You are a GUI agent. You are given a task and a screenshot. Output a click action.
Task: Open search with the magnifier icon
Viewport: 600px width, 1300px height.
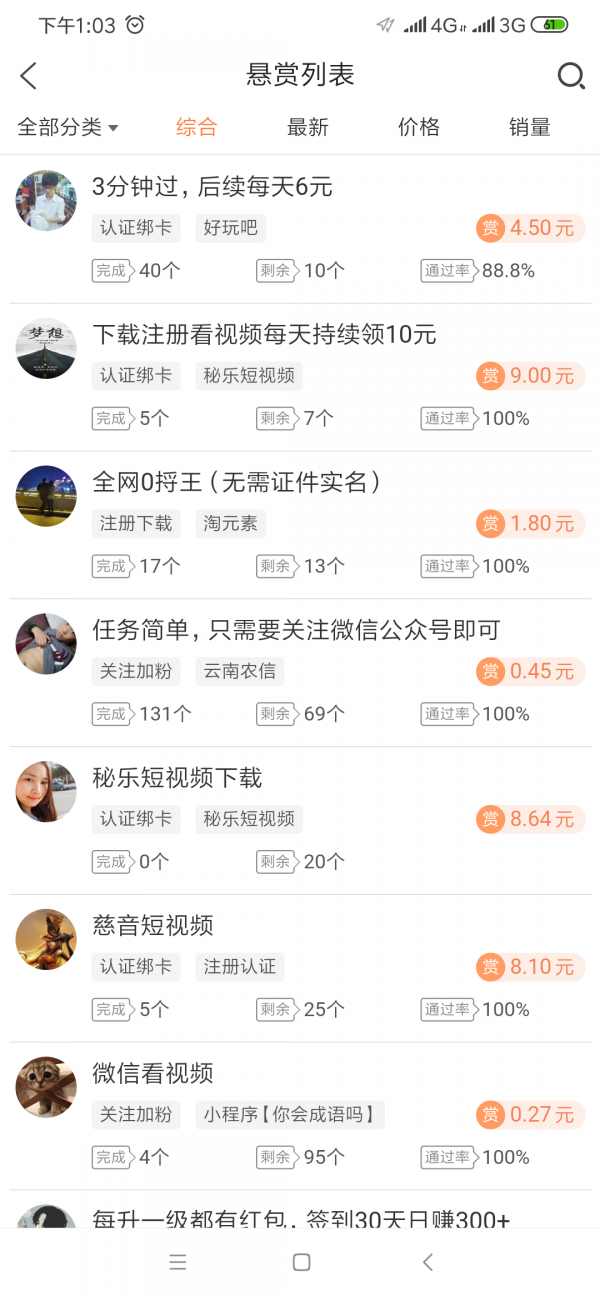(x=570, y=76)
